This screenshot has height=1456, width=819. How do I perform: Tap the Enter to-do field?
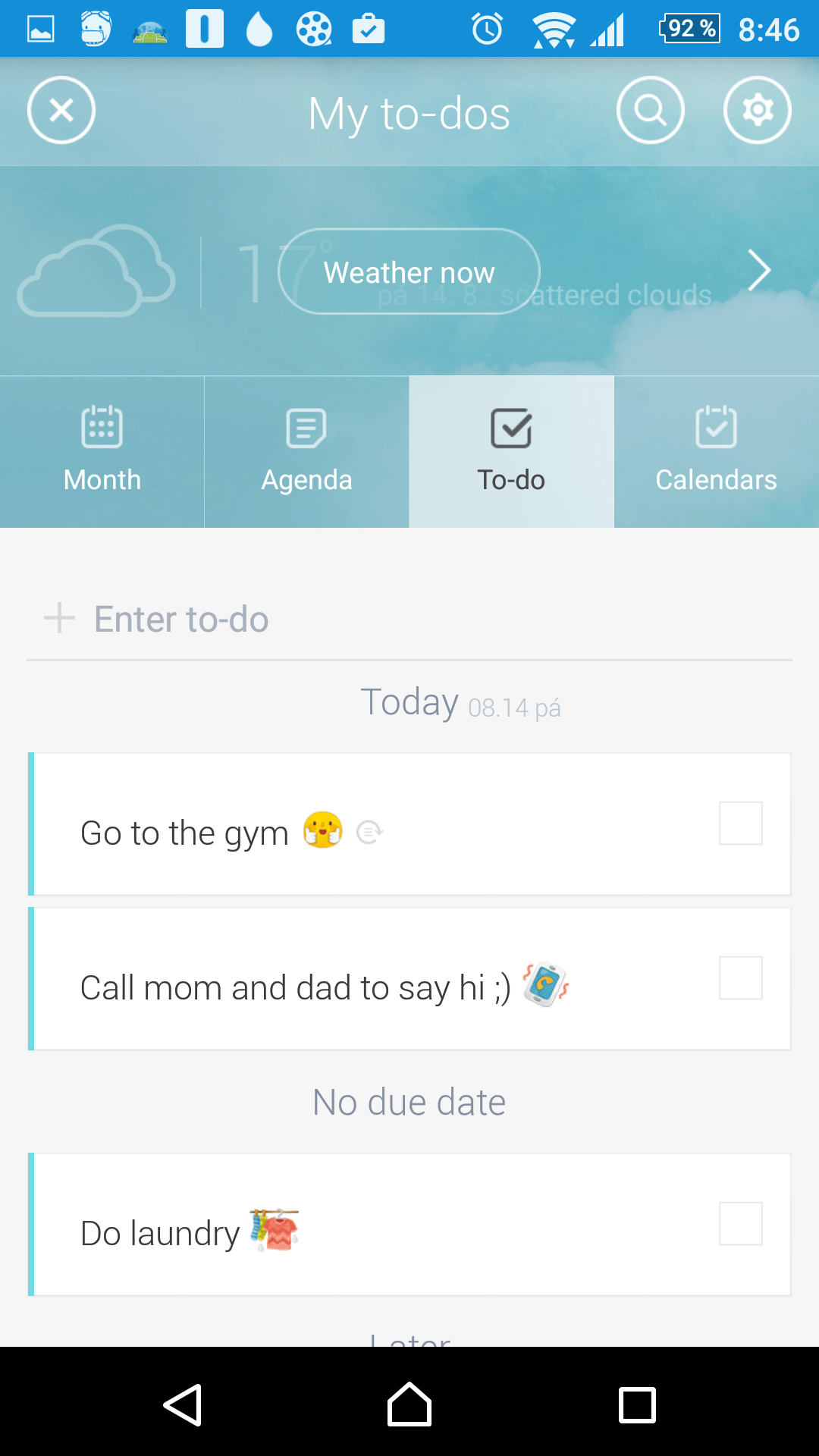pyautogui.click(x=409, y=620)
